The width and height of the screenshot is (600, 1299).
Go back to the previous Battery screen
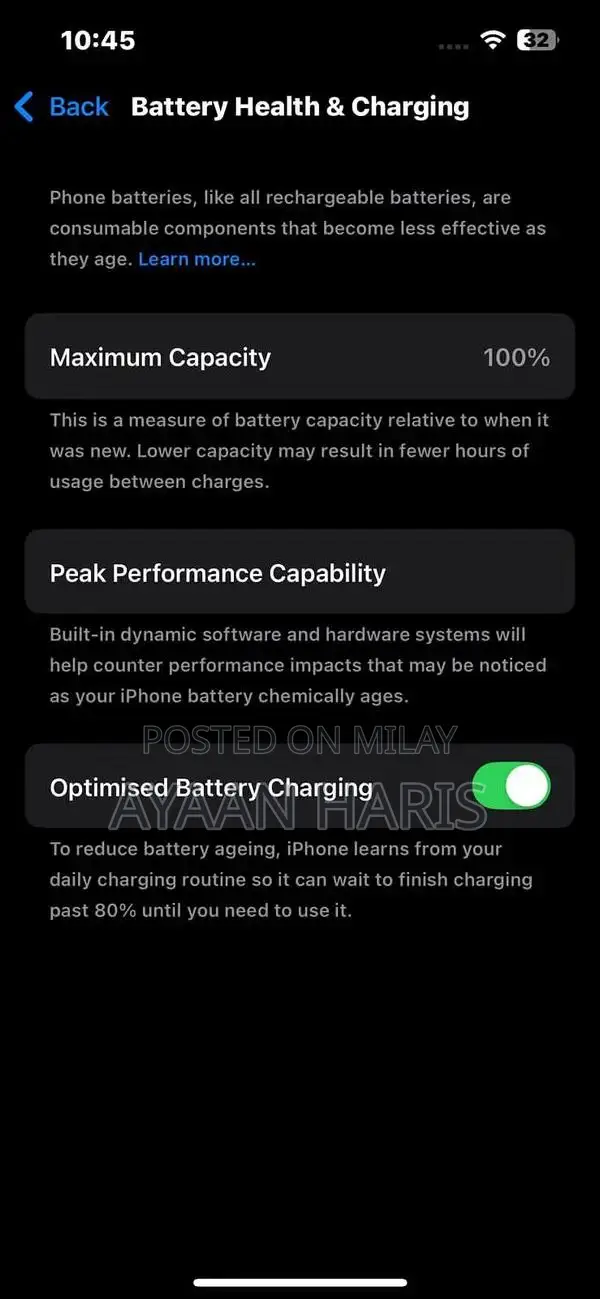tap(62, 107)
